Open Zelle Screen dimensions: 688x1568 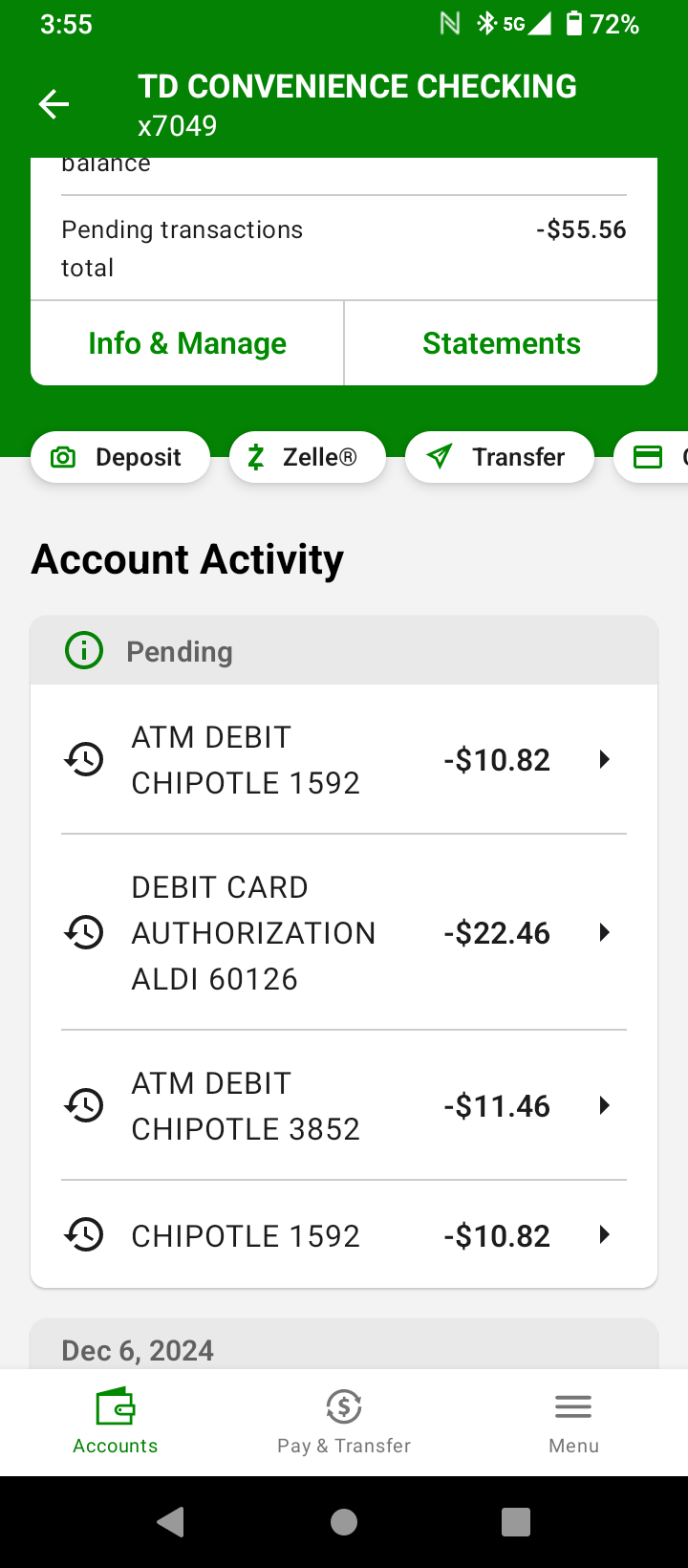[308, 457]
